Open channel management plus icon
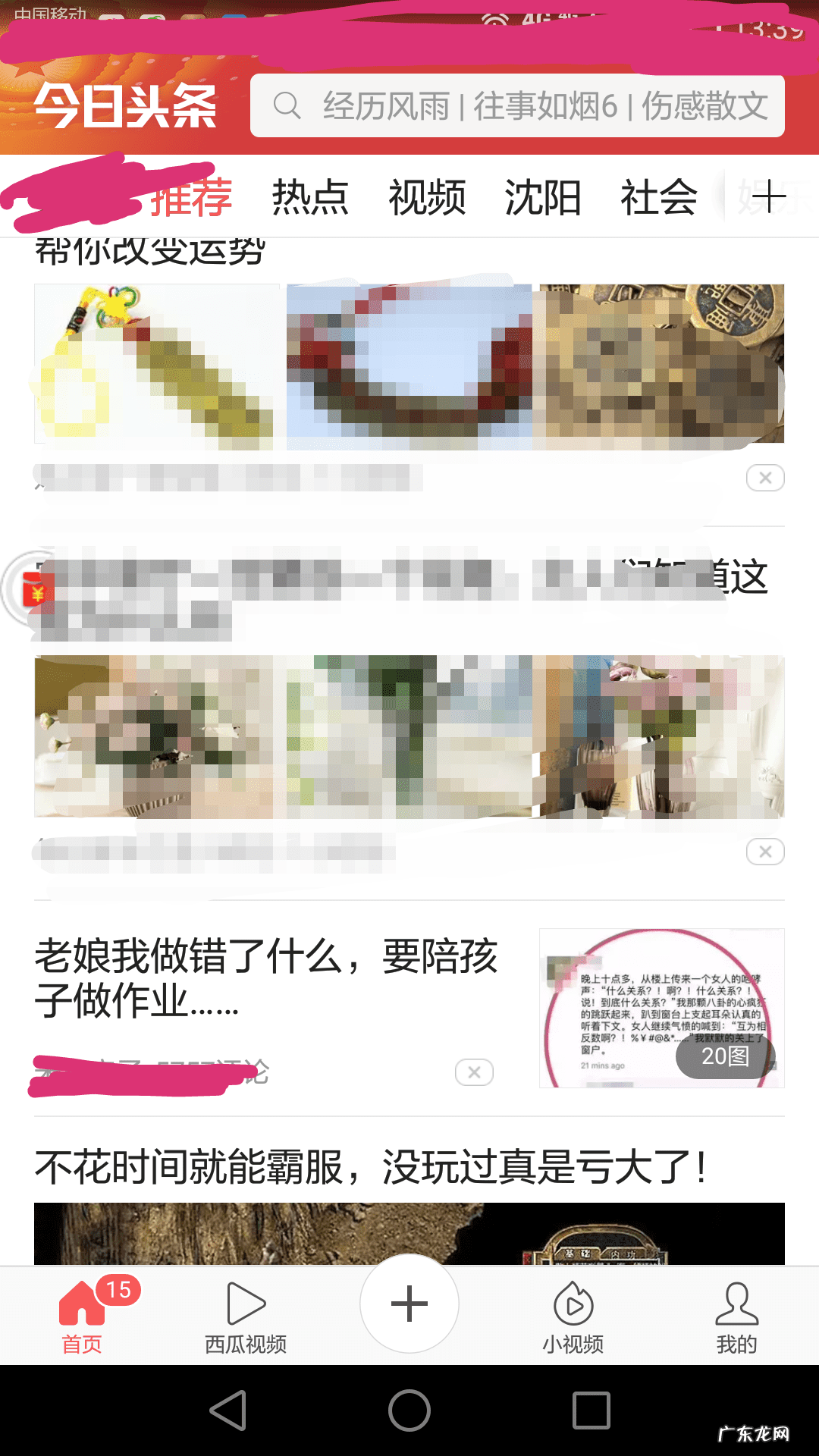The image size is (819, 1456). pos(768,197)
